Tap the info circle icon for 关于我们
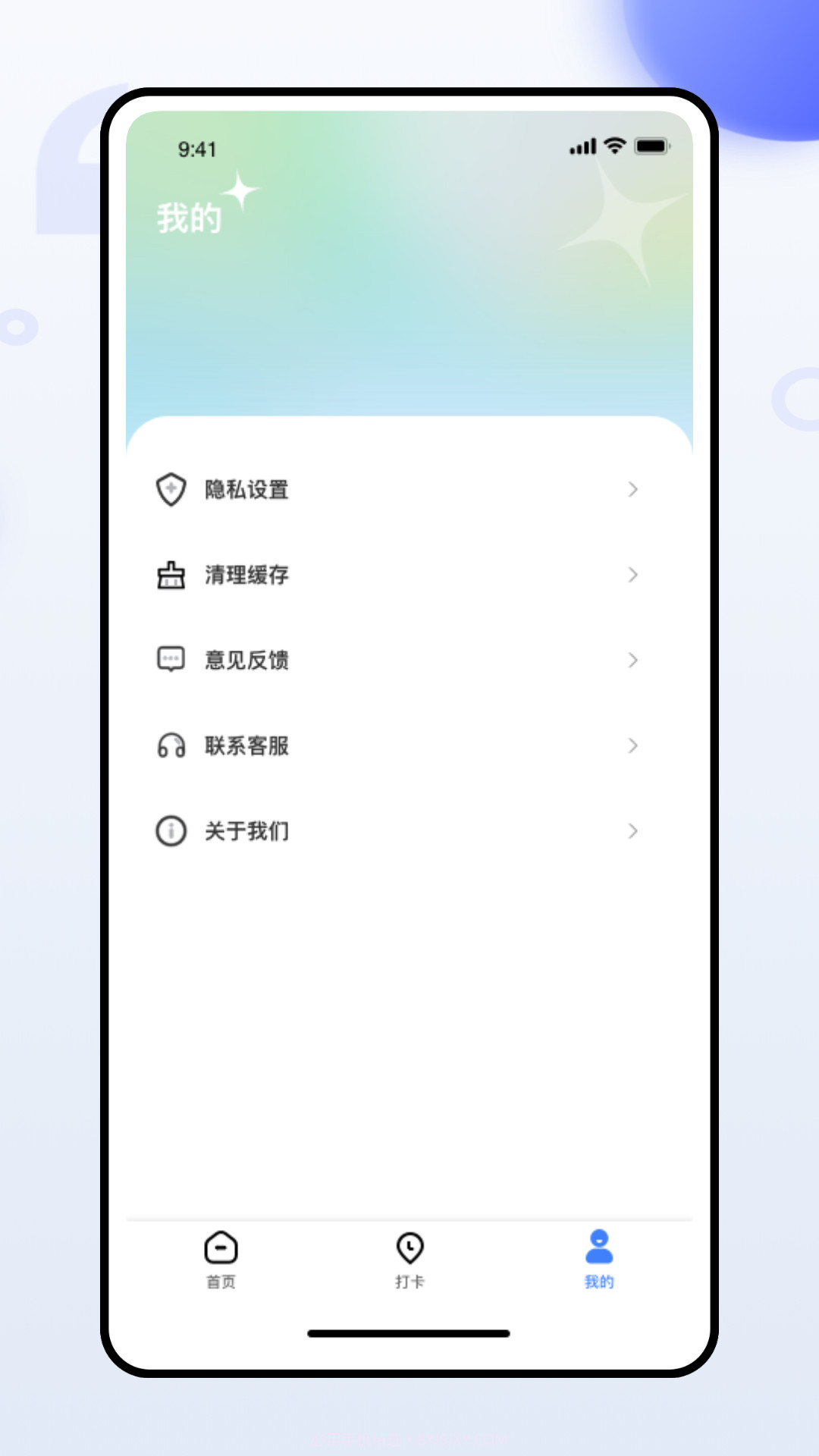 (x=171, y=831)
